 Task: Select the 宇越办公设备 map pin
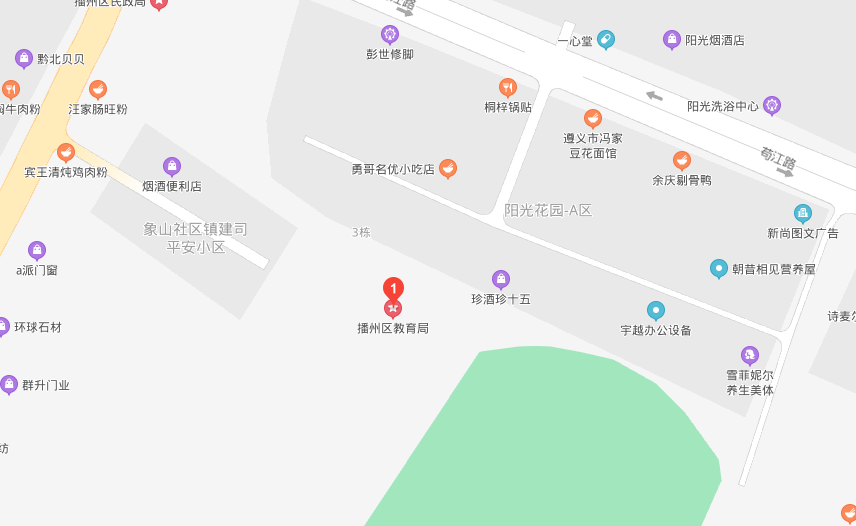[x=656, y=310]
